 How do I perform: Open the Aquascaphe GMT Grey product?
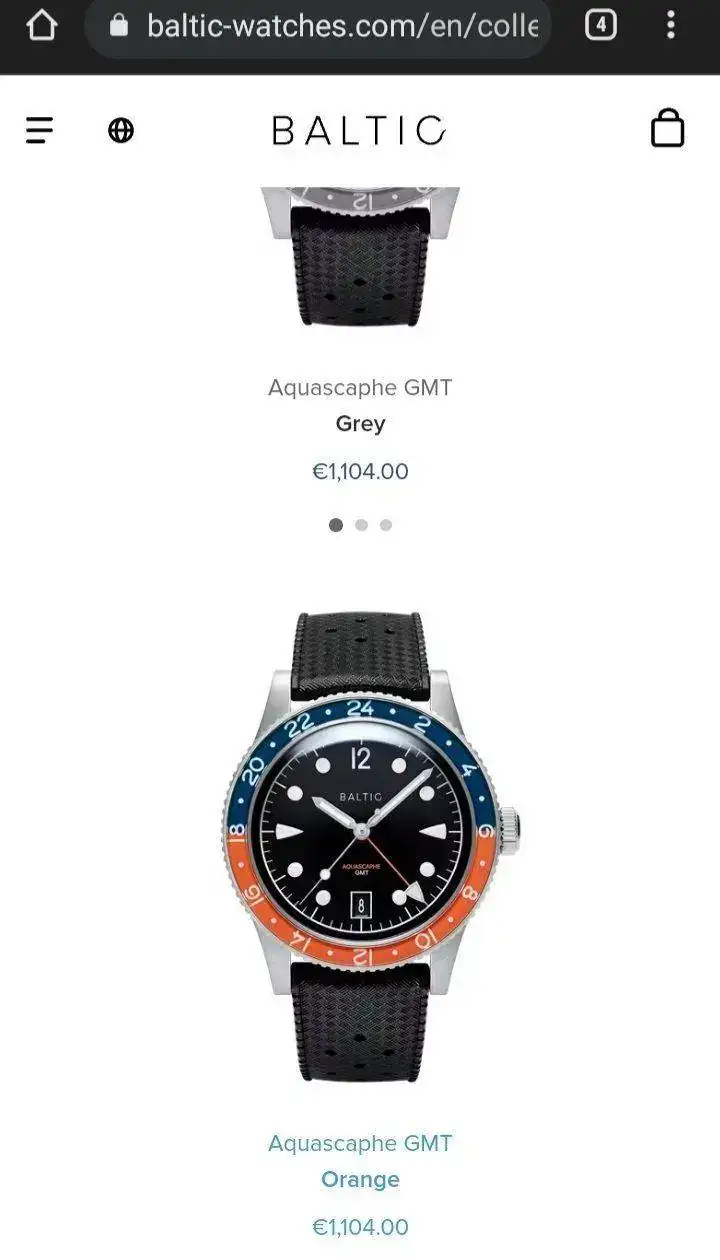pos(360,405)
